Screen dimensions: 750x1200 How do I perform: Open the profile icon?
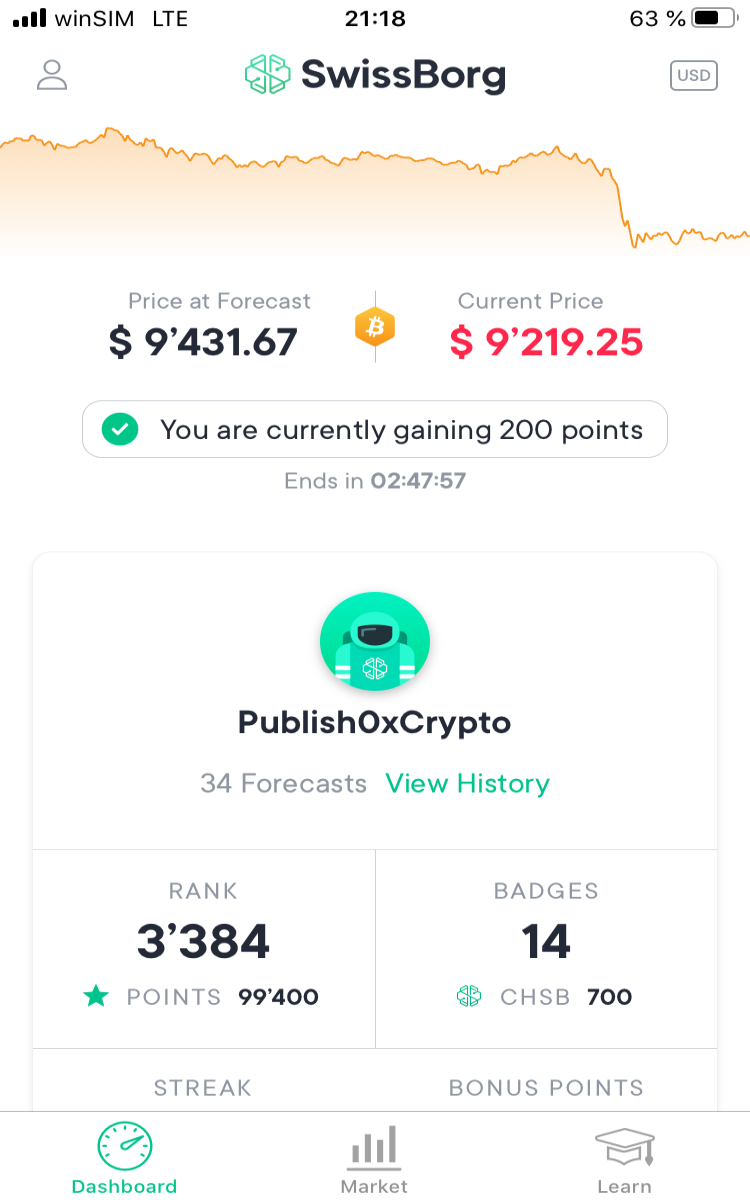pos(52,75)
